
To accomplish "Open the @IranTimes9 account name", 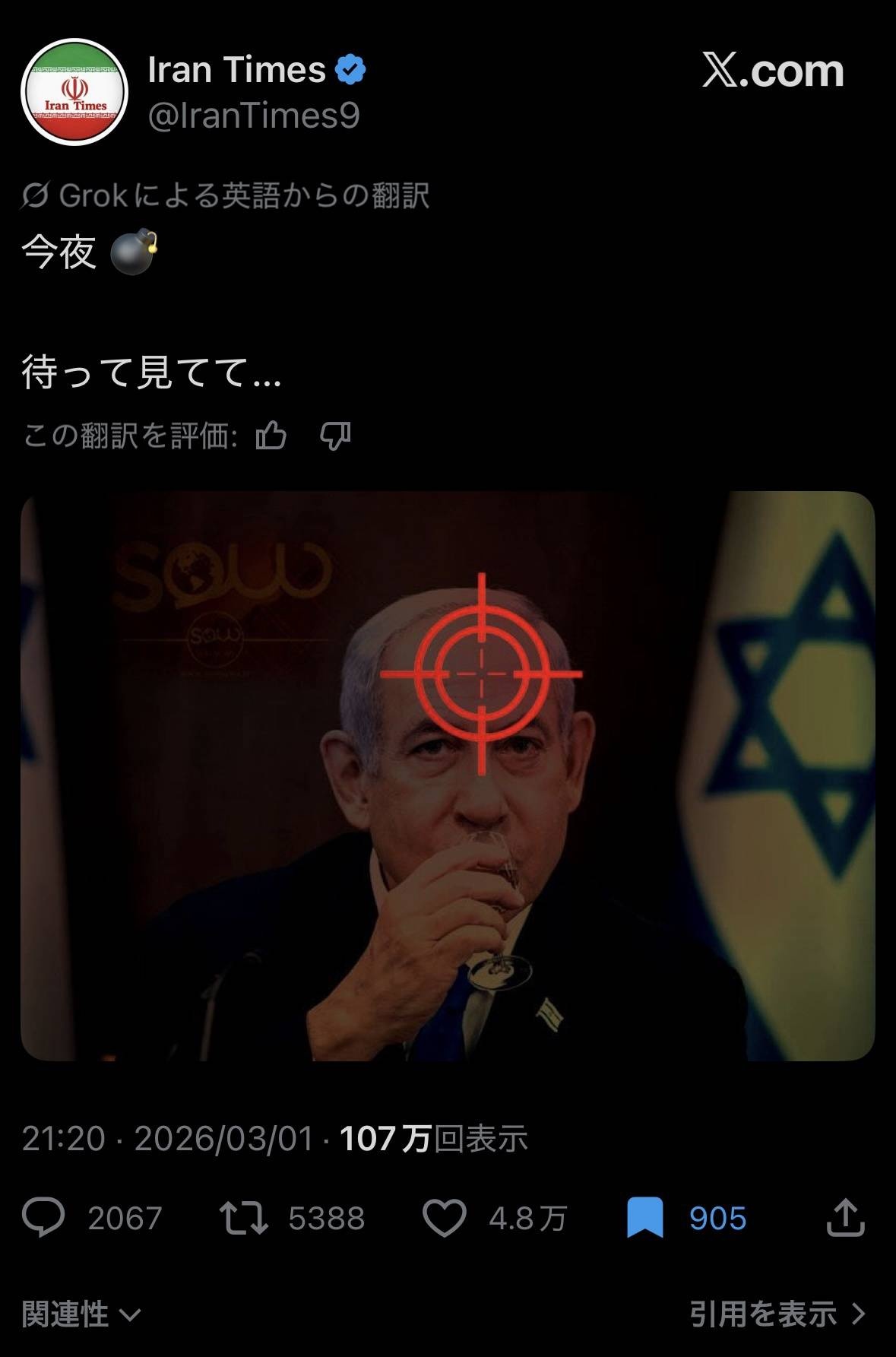I will click(x=253, y=116).
